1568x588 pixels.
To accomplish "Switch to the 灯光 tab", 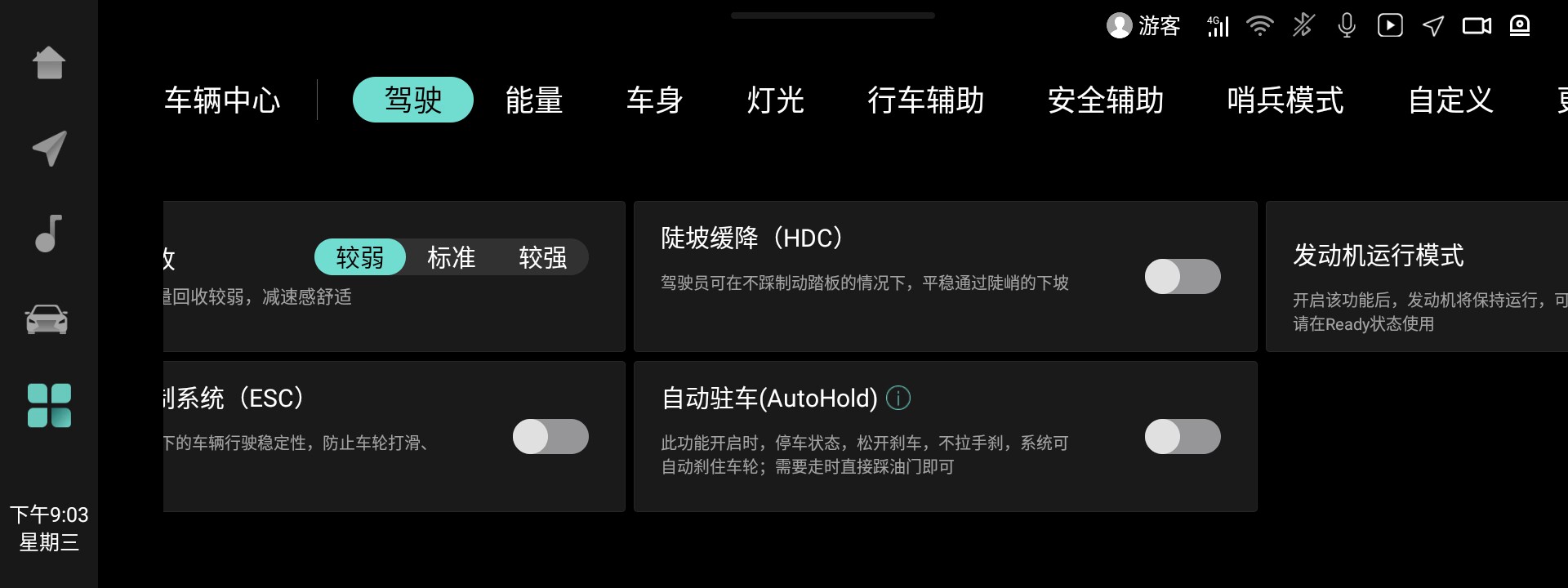I will tap(775, 100).
